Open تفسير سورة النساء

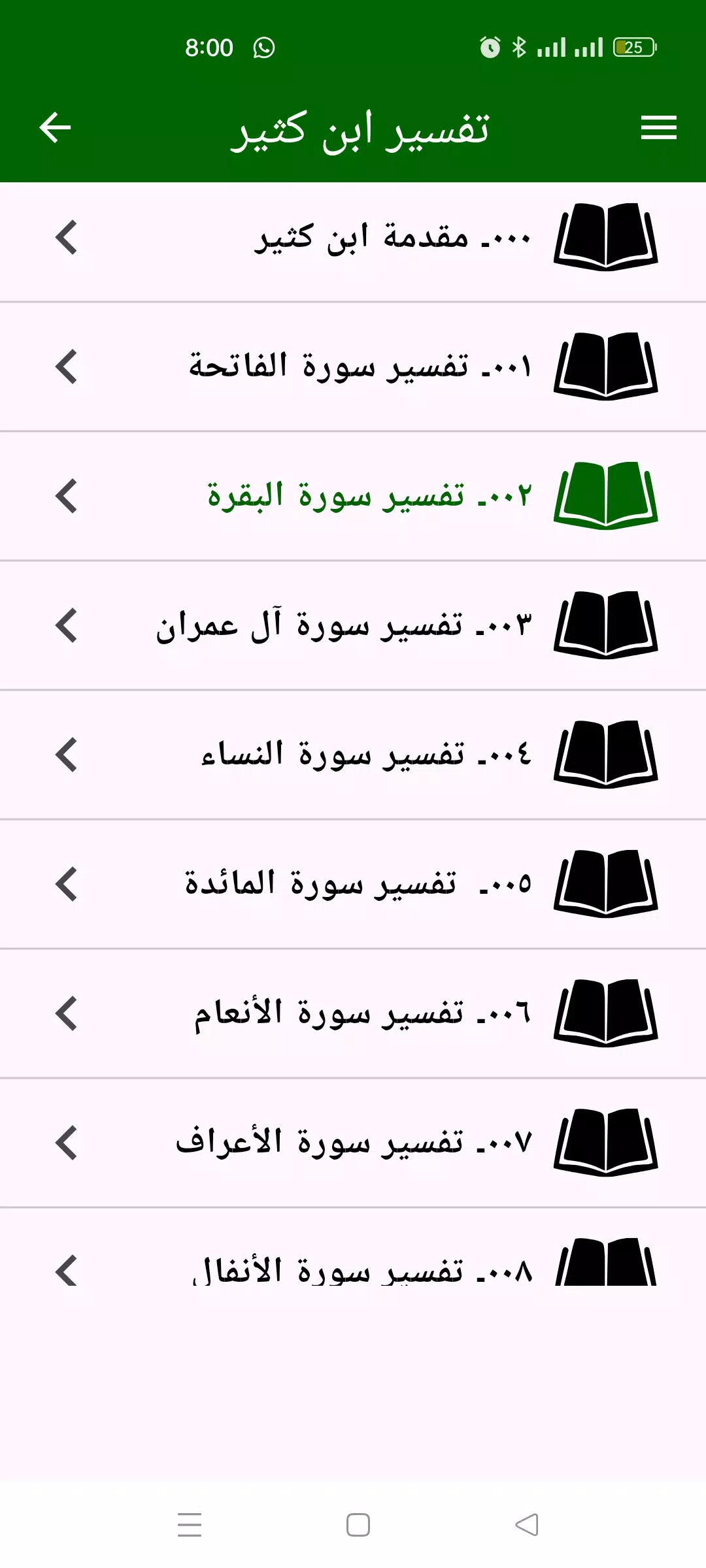pos(353,755)
